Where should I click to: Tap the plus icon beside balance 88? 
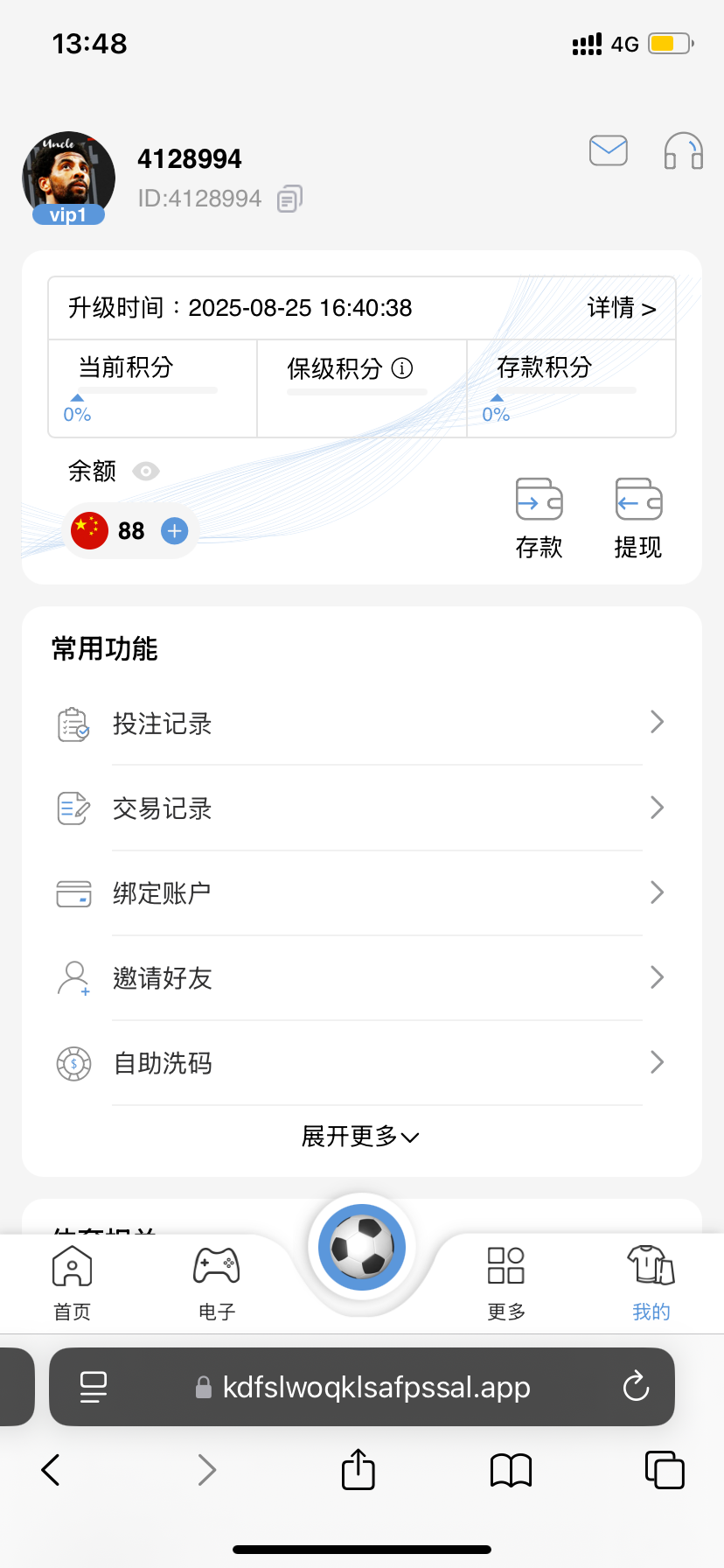pos(175,530)
